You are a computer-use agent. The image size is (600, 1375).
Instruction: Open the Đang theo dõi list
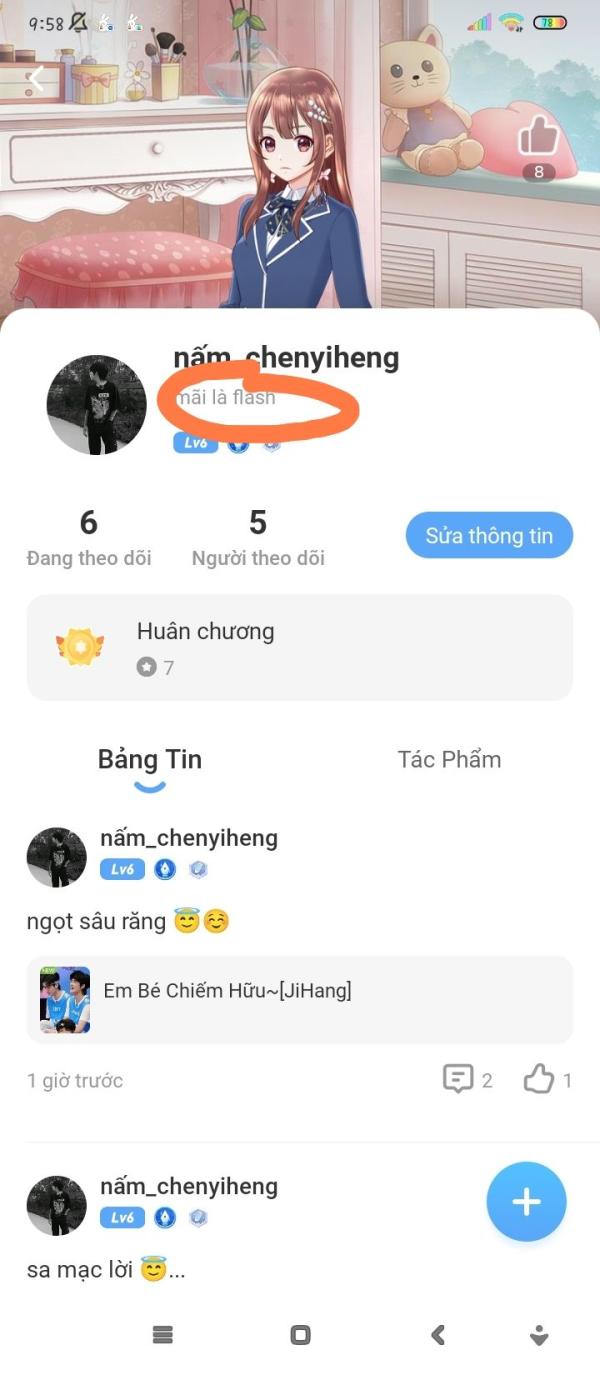pos(89,538)
